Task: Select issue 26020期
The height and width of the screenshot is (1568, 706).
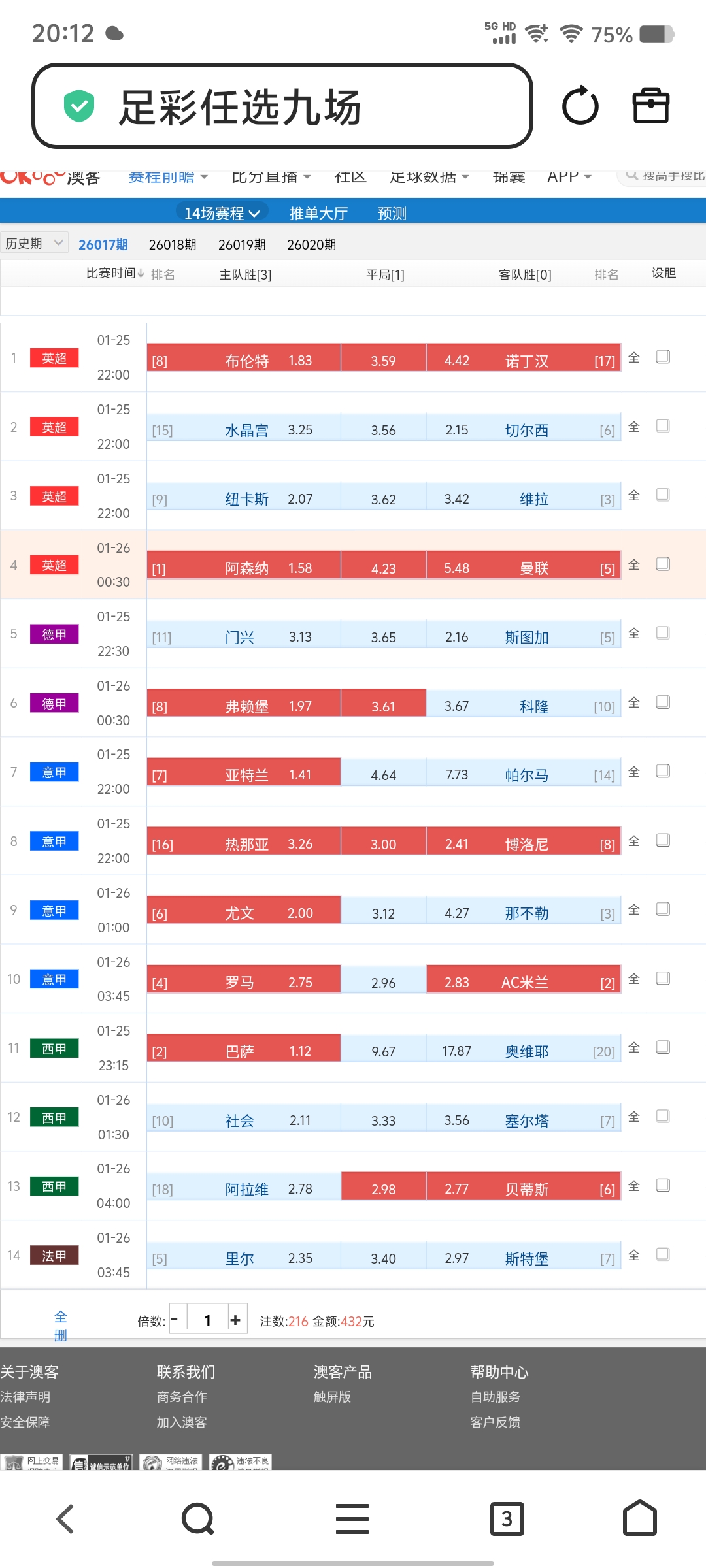Action: (x=311, y=244)
